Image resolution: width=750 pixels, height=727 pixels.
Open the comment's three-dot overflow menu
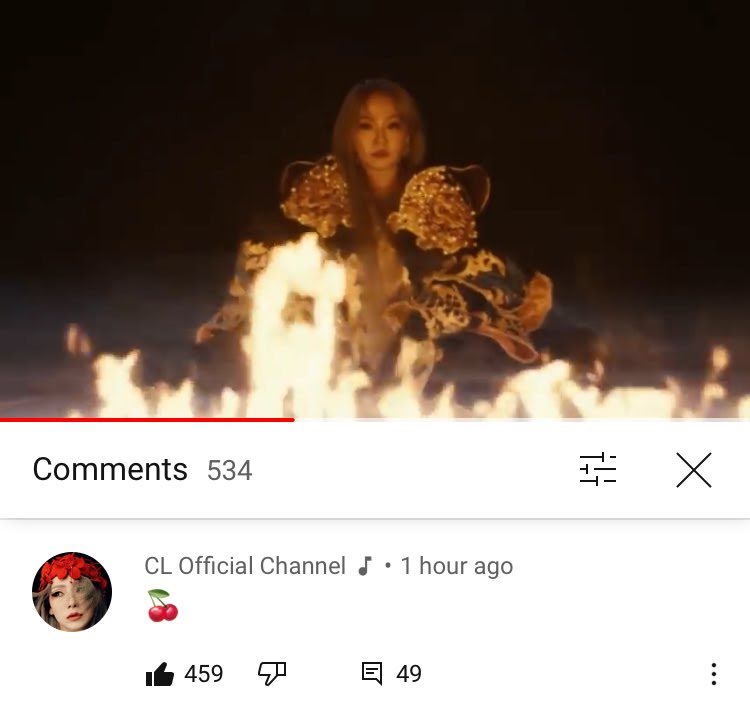tap(714, 674)
